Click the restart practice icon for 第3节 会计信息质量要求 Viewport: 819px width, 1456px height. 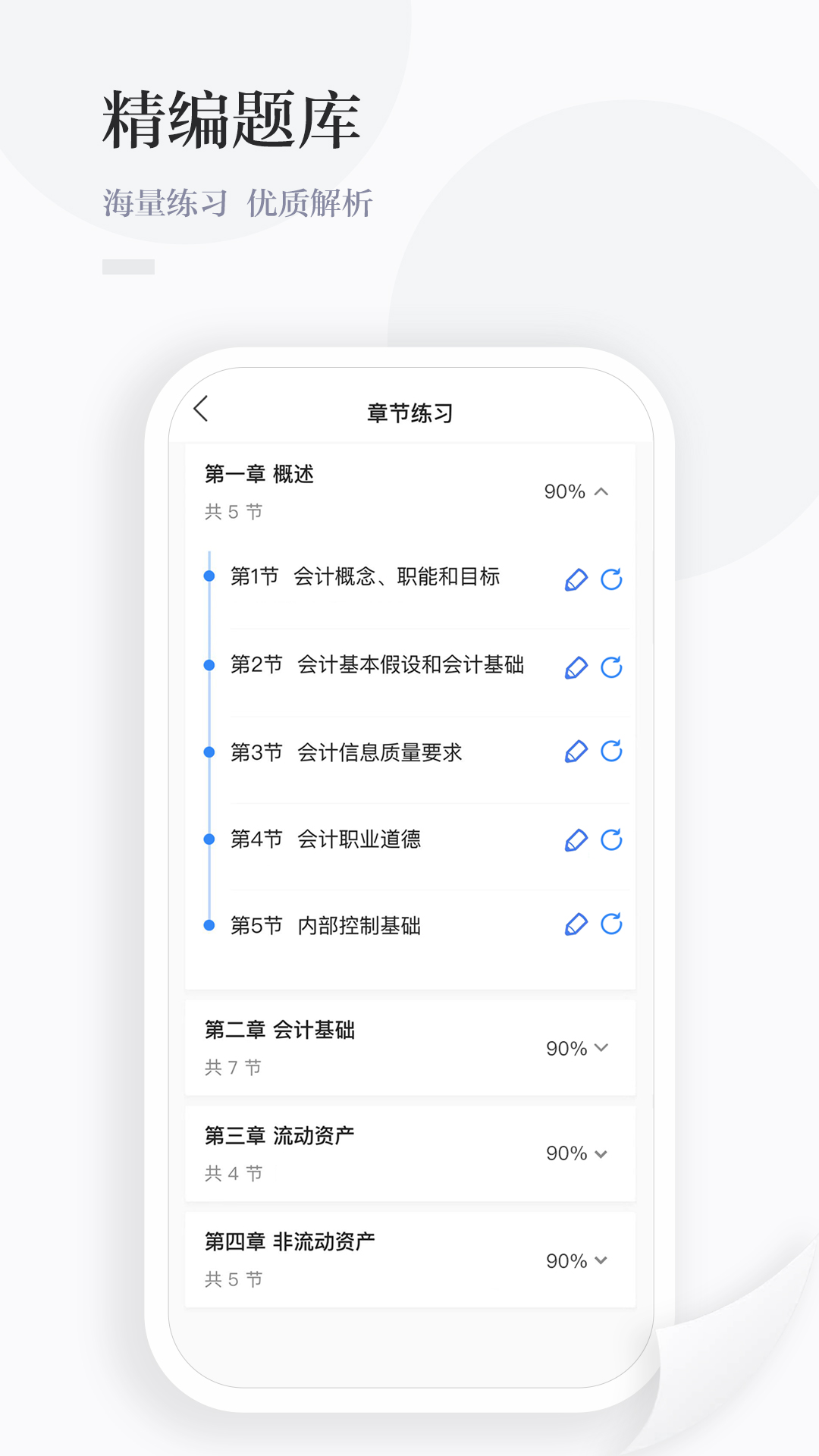click(x=610, y=752)
